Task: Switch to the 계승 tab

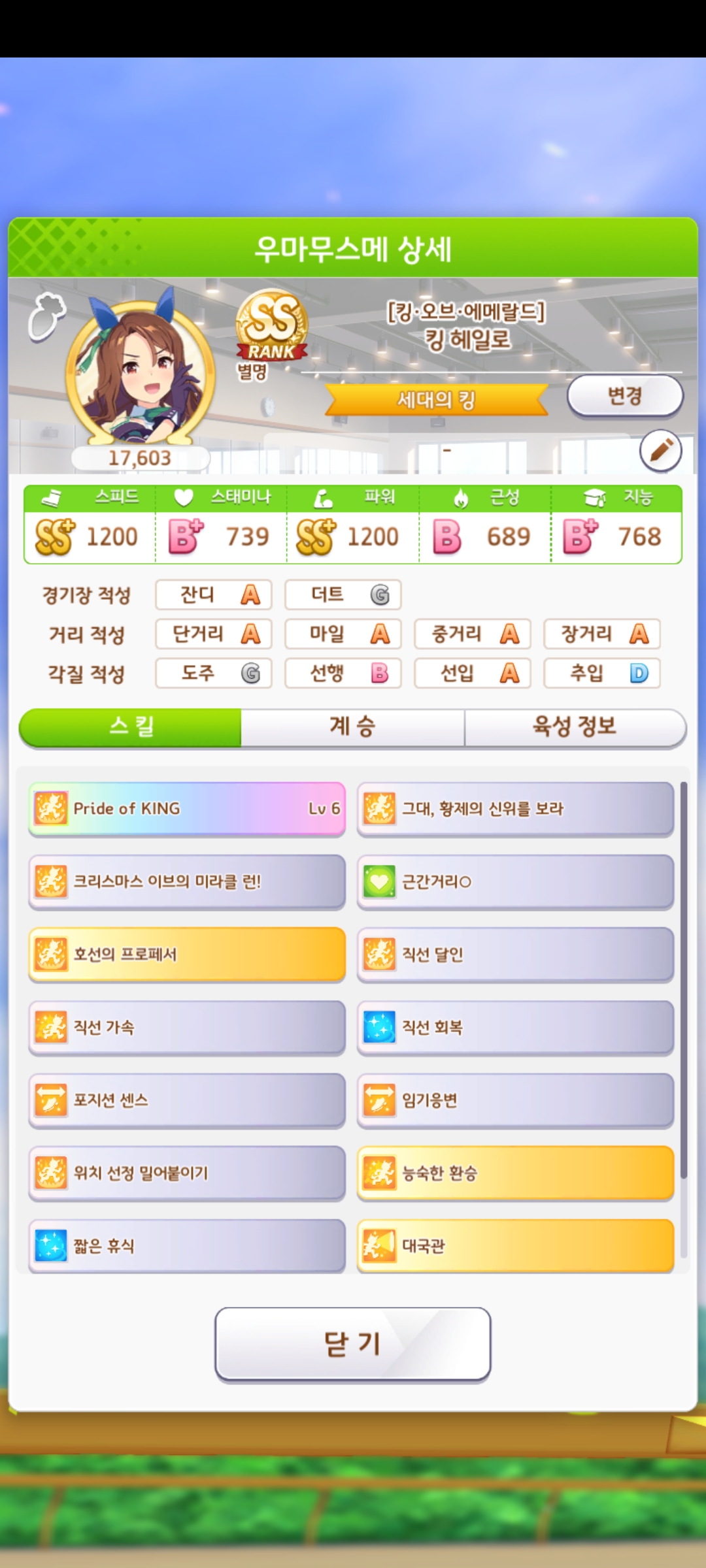Action: pos(352,727)
